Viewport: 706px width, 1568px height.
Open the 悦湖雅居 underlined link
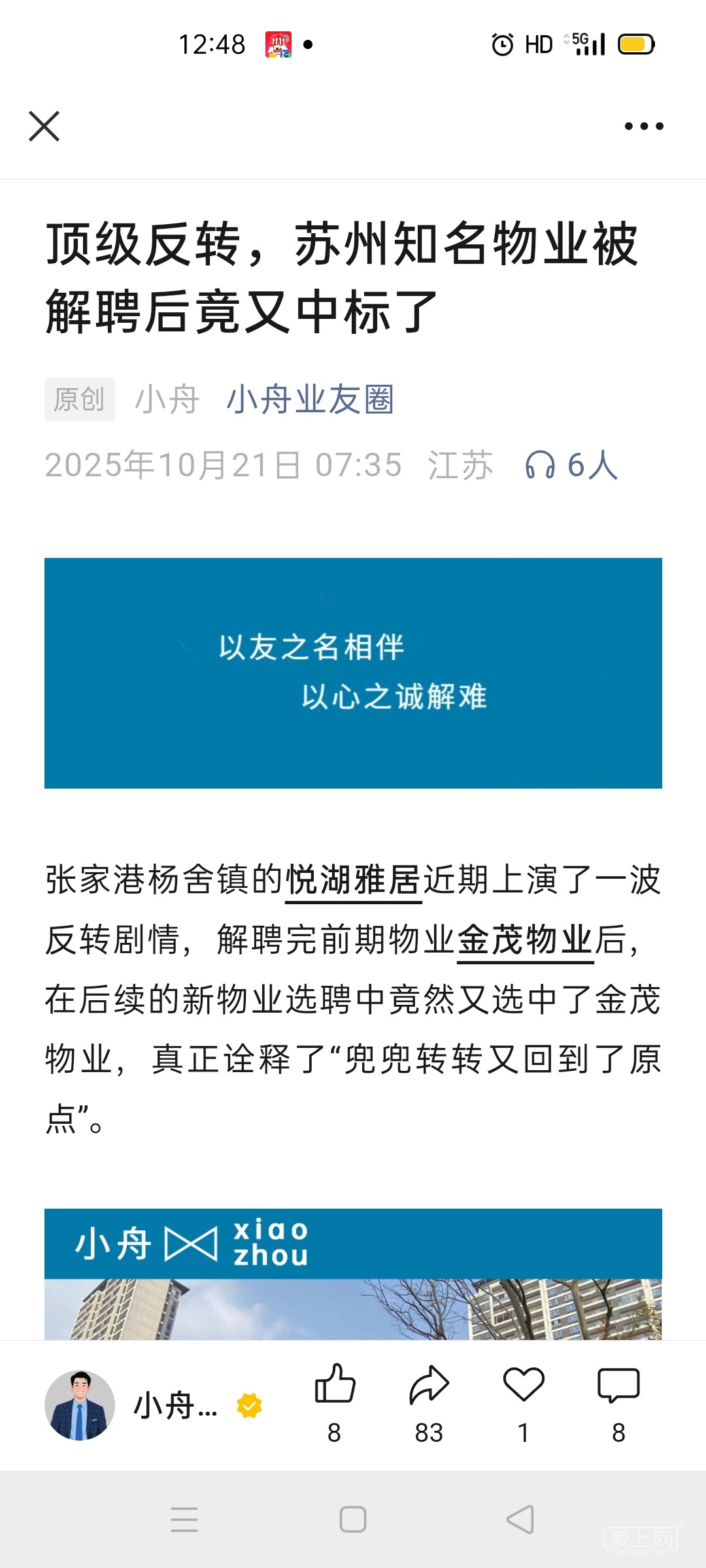pyautogui.click(x=353, y=881)
